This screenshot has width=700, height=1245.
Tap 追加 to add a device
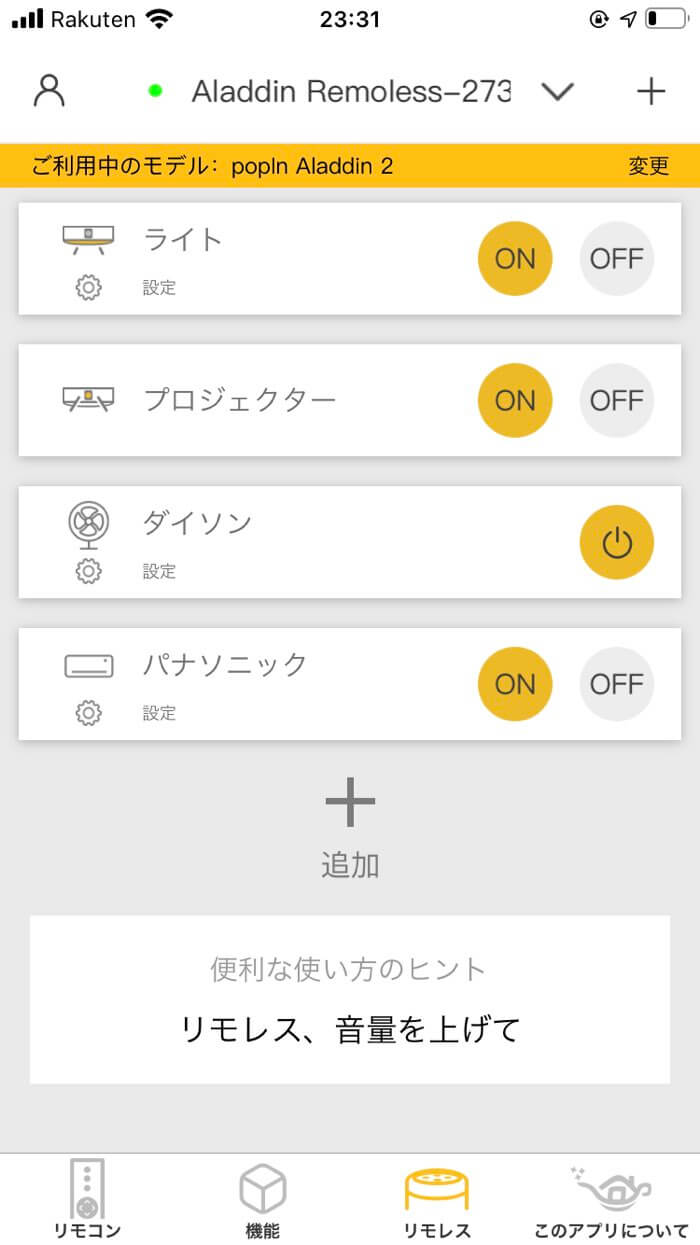[350, 830]
